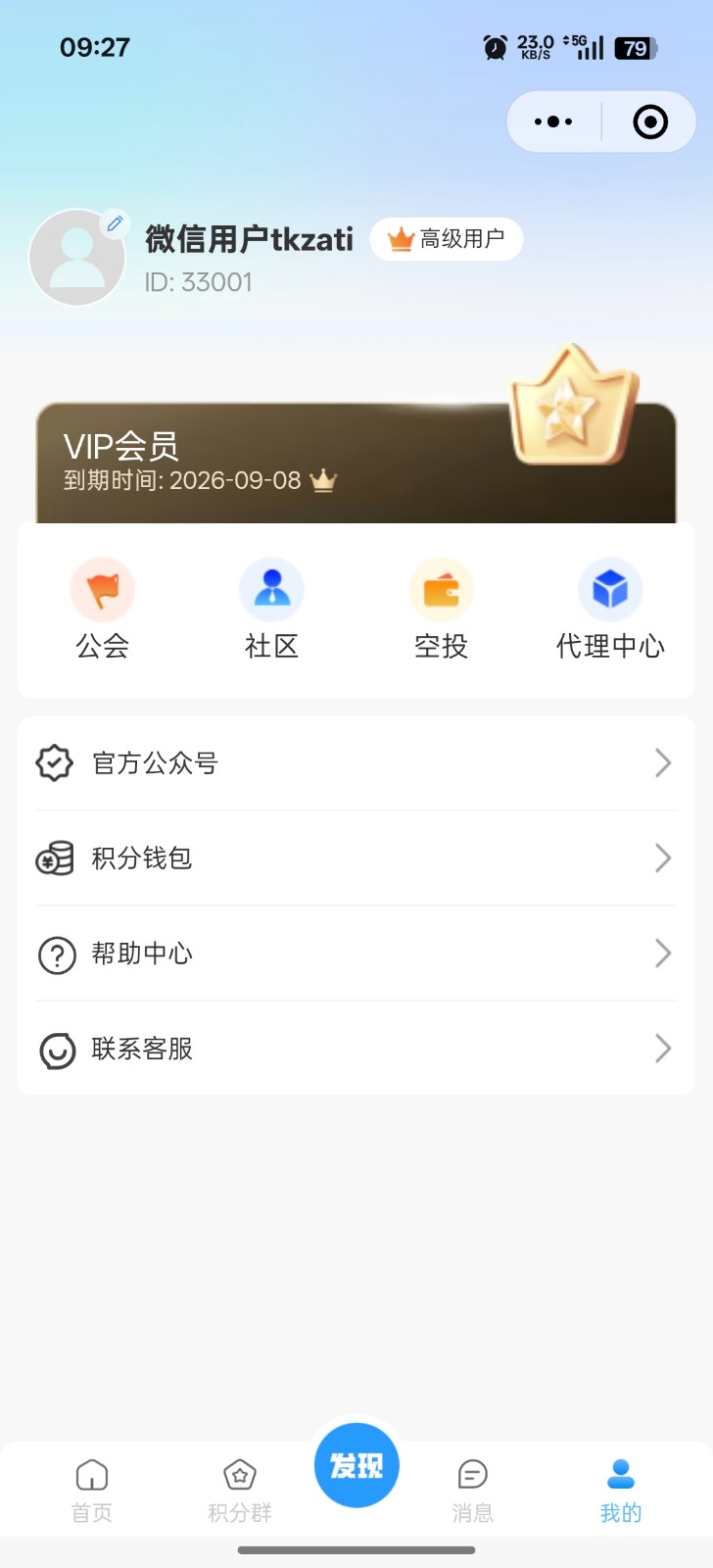Tap the 积分群 points group icon
This screenshot has width=713, height=1568.
238,1473
